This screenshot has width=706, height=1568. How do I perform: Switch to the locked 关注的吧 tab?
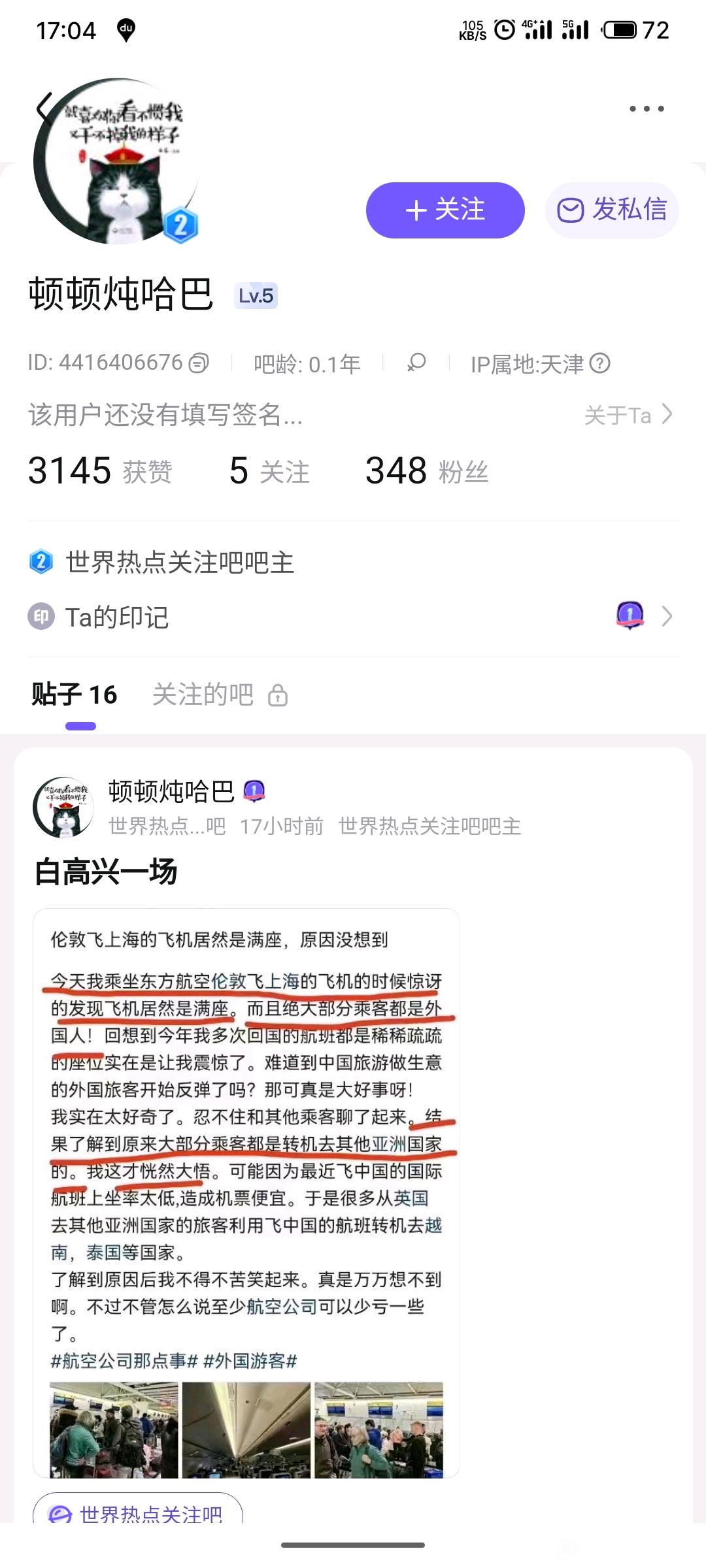coord(220,695)
